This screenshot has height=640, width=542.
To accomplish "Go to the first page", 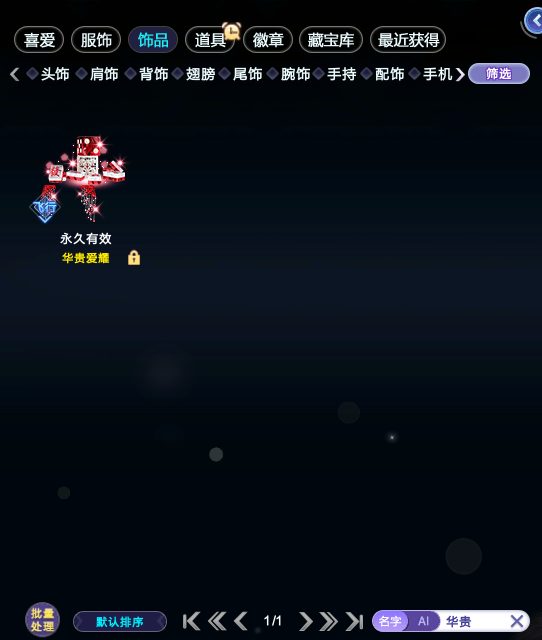I will (x=191, y=621).
